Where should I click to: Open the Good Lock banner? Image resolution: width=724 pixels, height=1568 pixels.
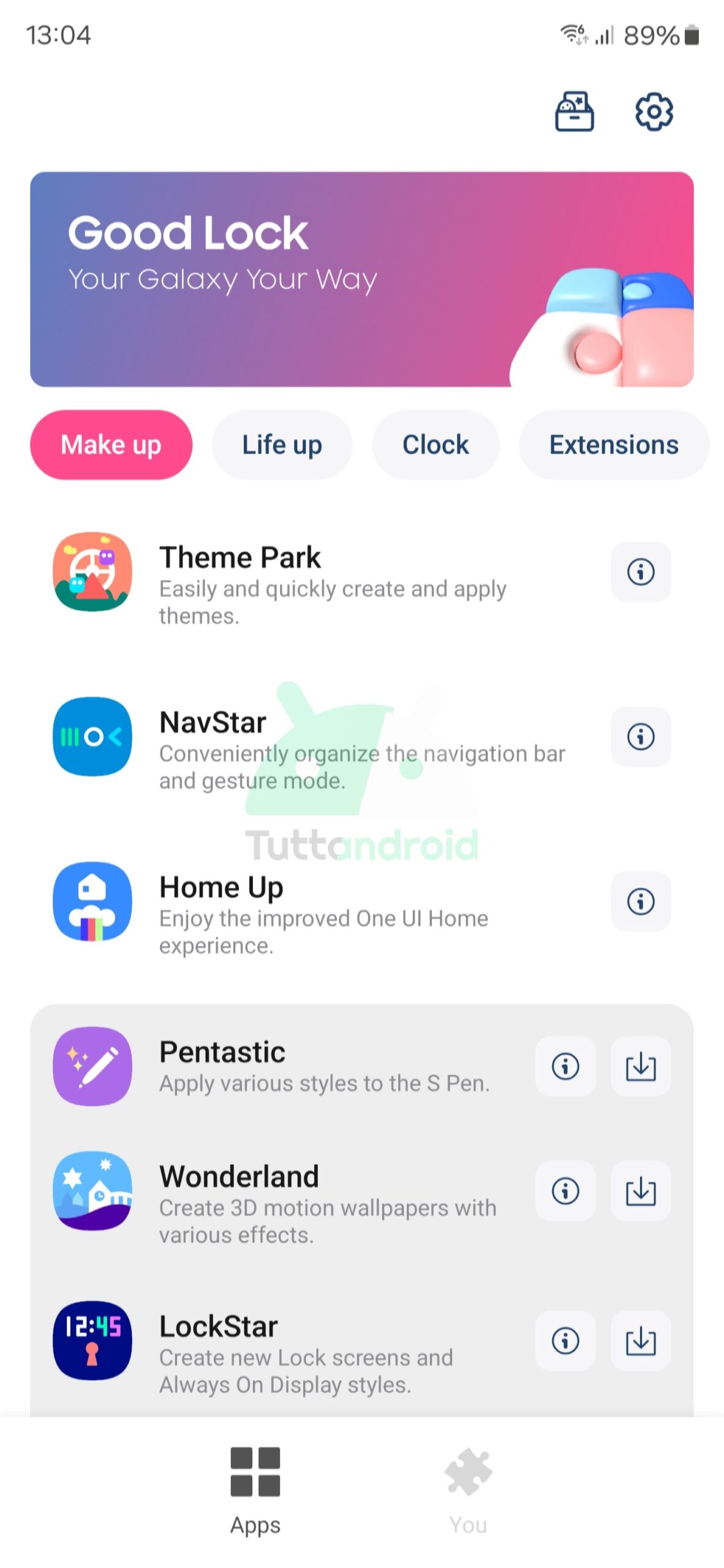[x=361, y=279]
